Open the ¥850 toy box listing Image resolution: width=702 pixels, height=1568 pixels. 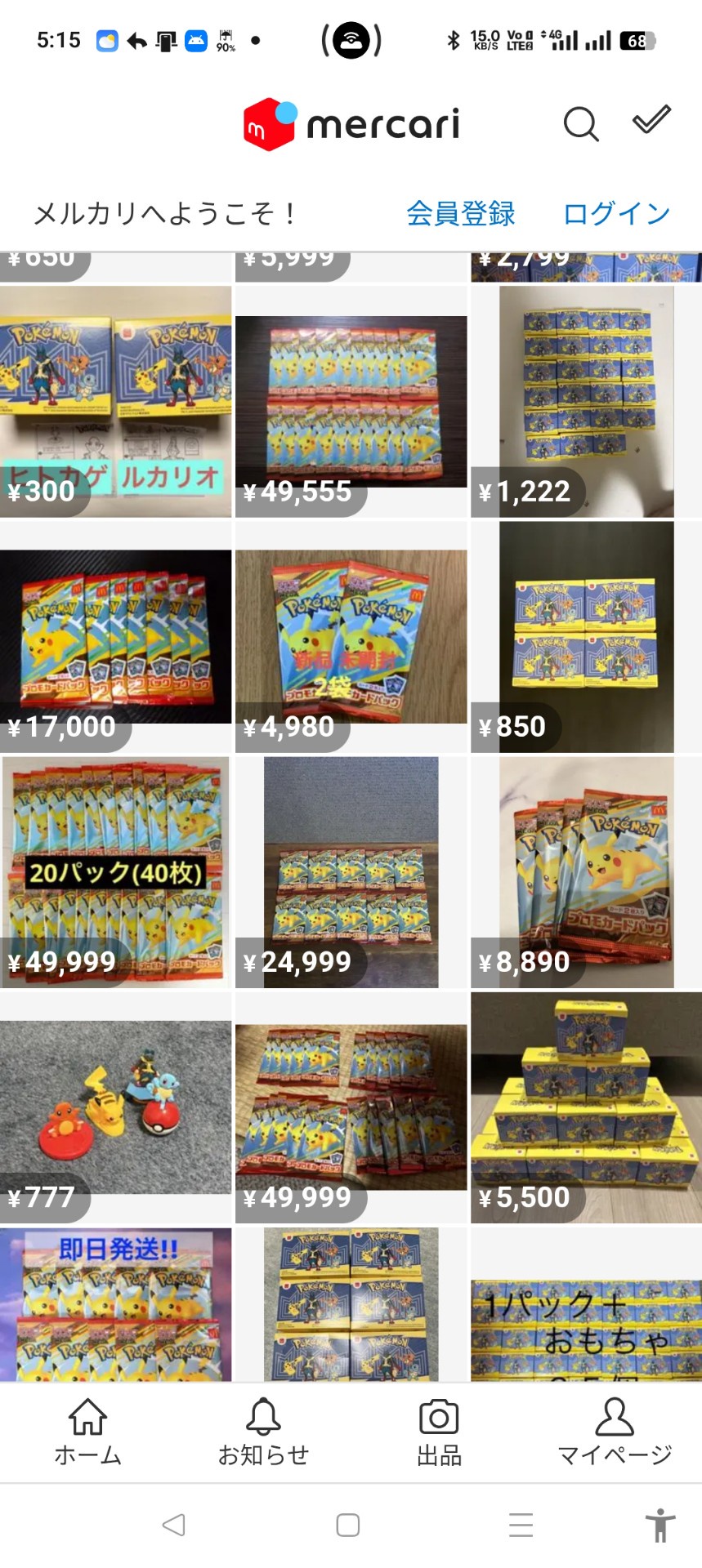pyautogui.click(x=586, y=636)
